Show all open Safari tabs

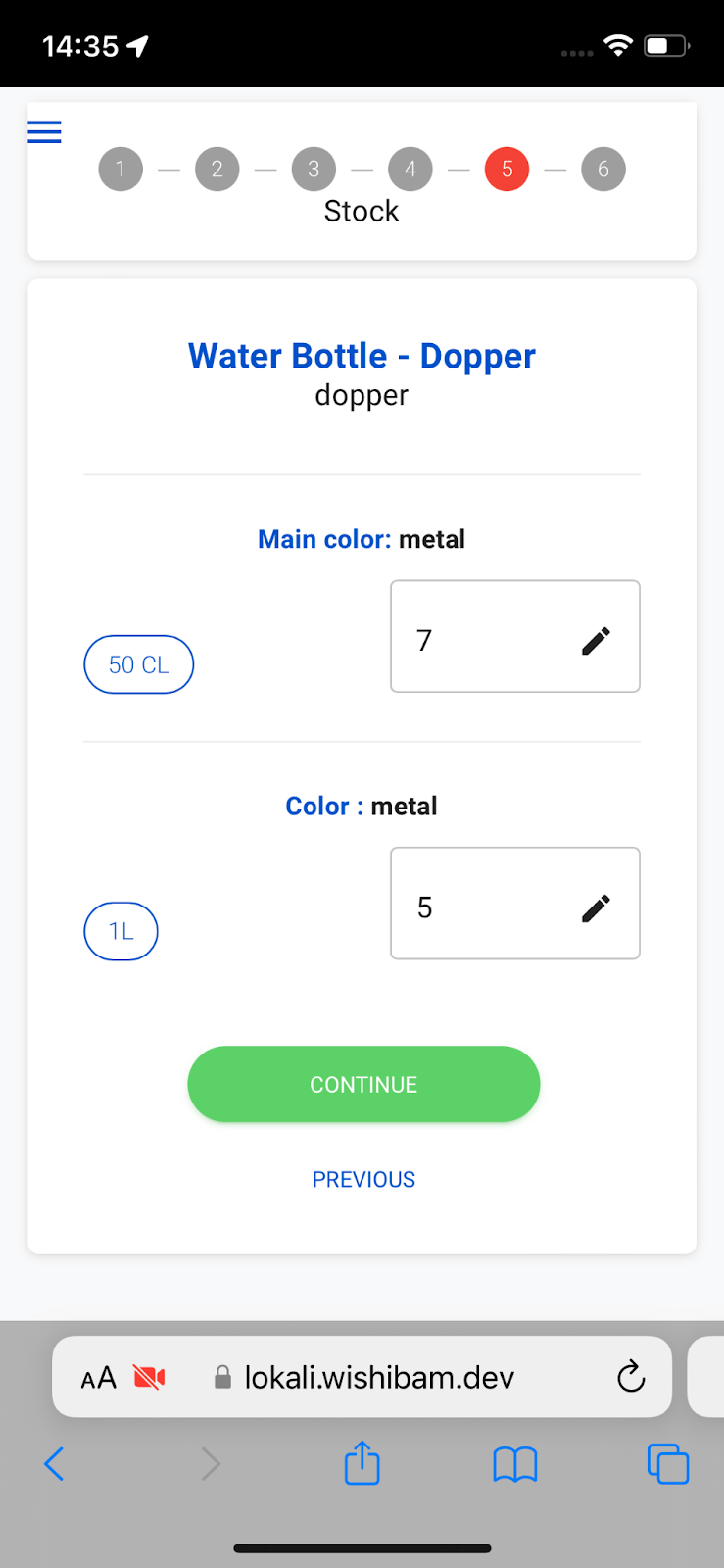click(x=668, y=1464)
